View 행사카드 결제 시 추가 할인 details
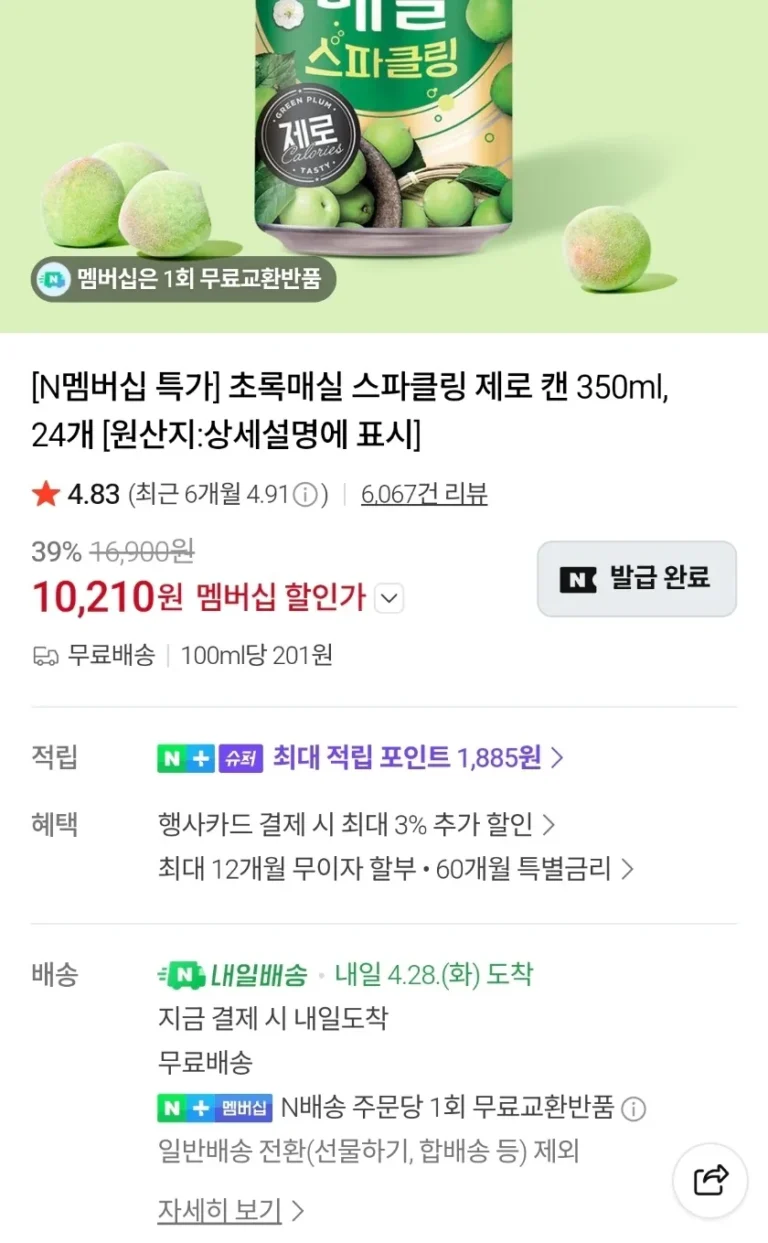 (357, 825)
